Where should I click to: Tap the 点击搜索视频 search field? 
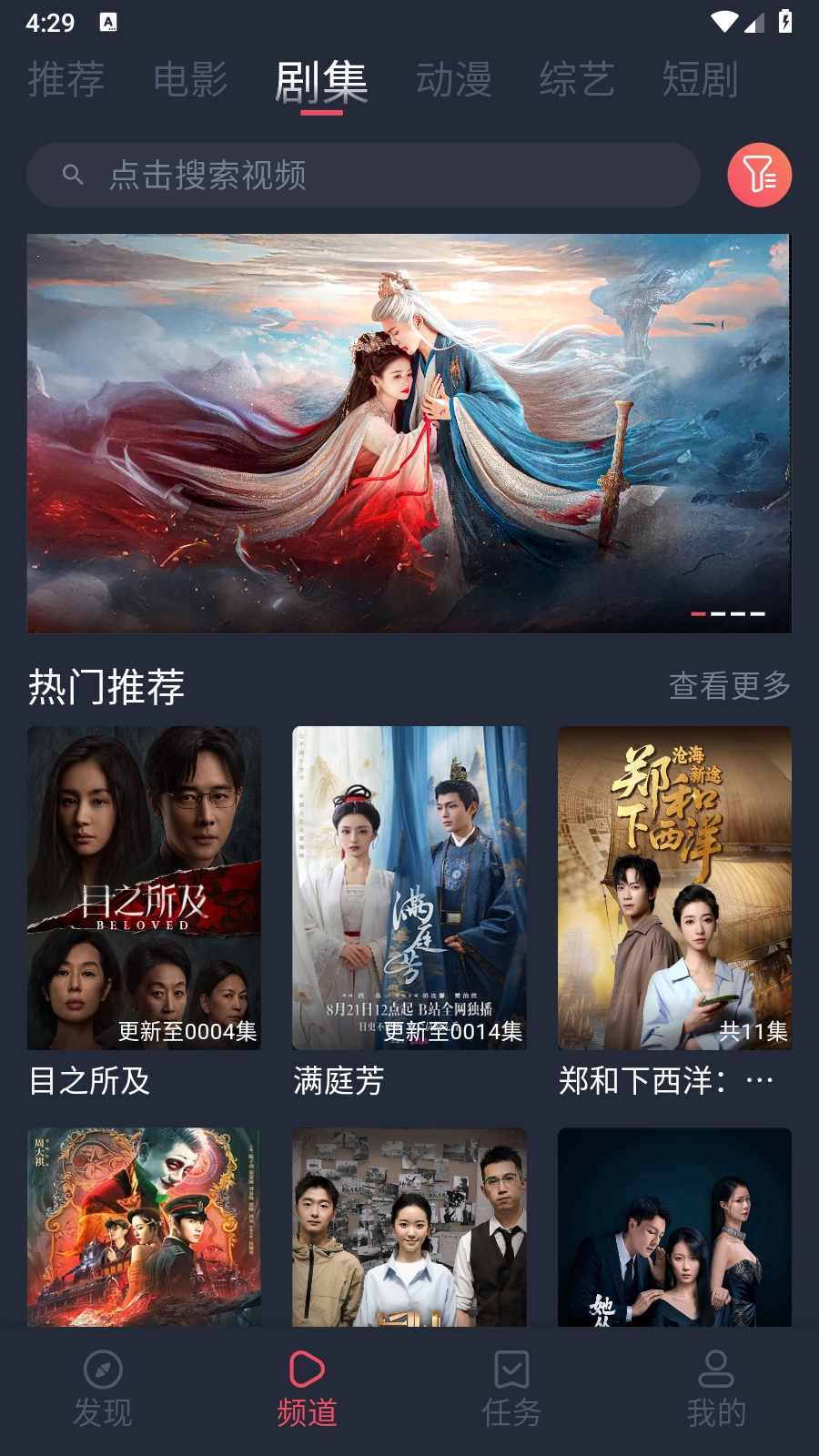pos(364,174)
